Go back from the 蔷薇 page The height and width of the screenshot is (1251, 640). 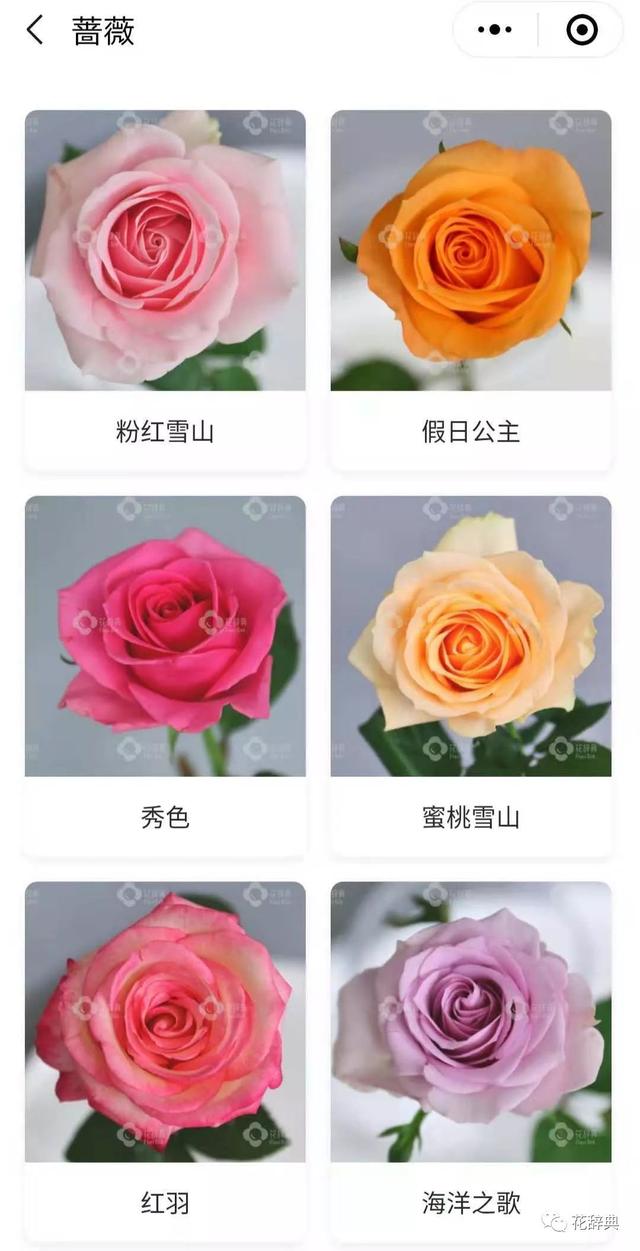coord(35,30)
